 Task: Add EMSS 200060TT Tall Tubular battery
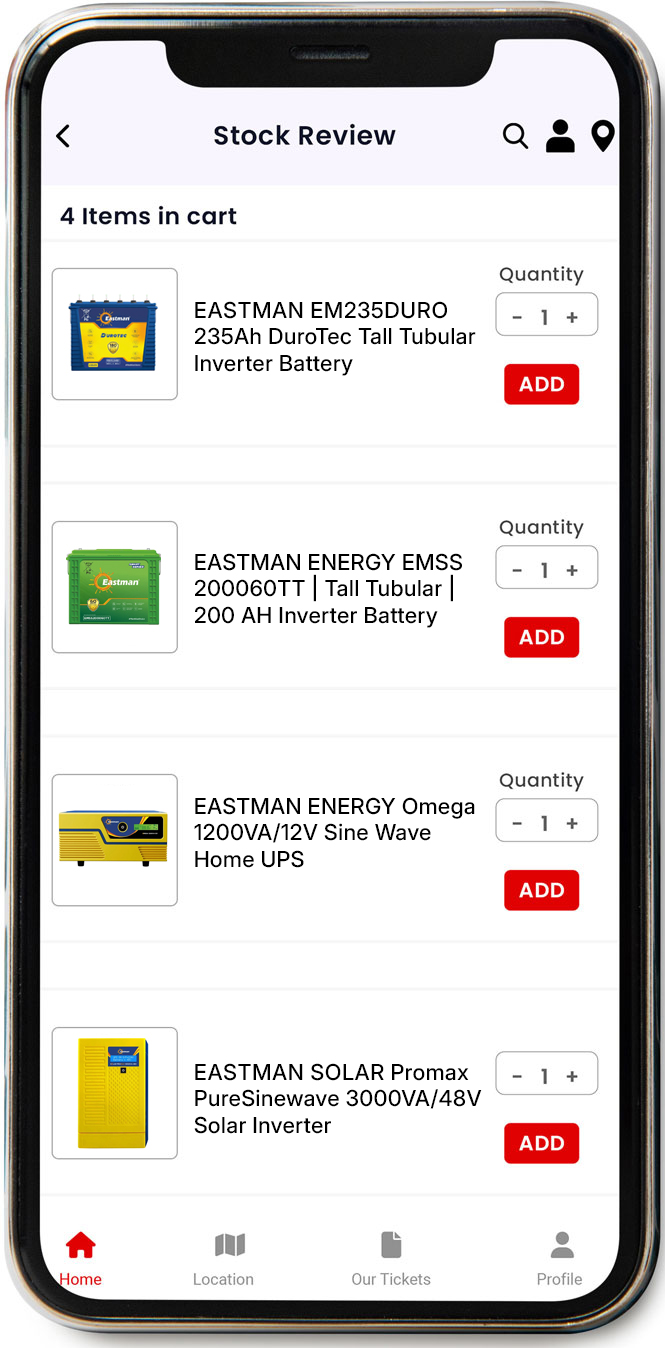click(x=541, y=637)
